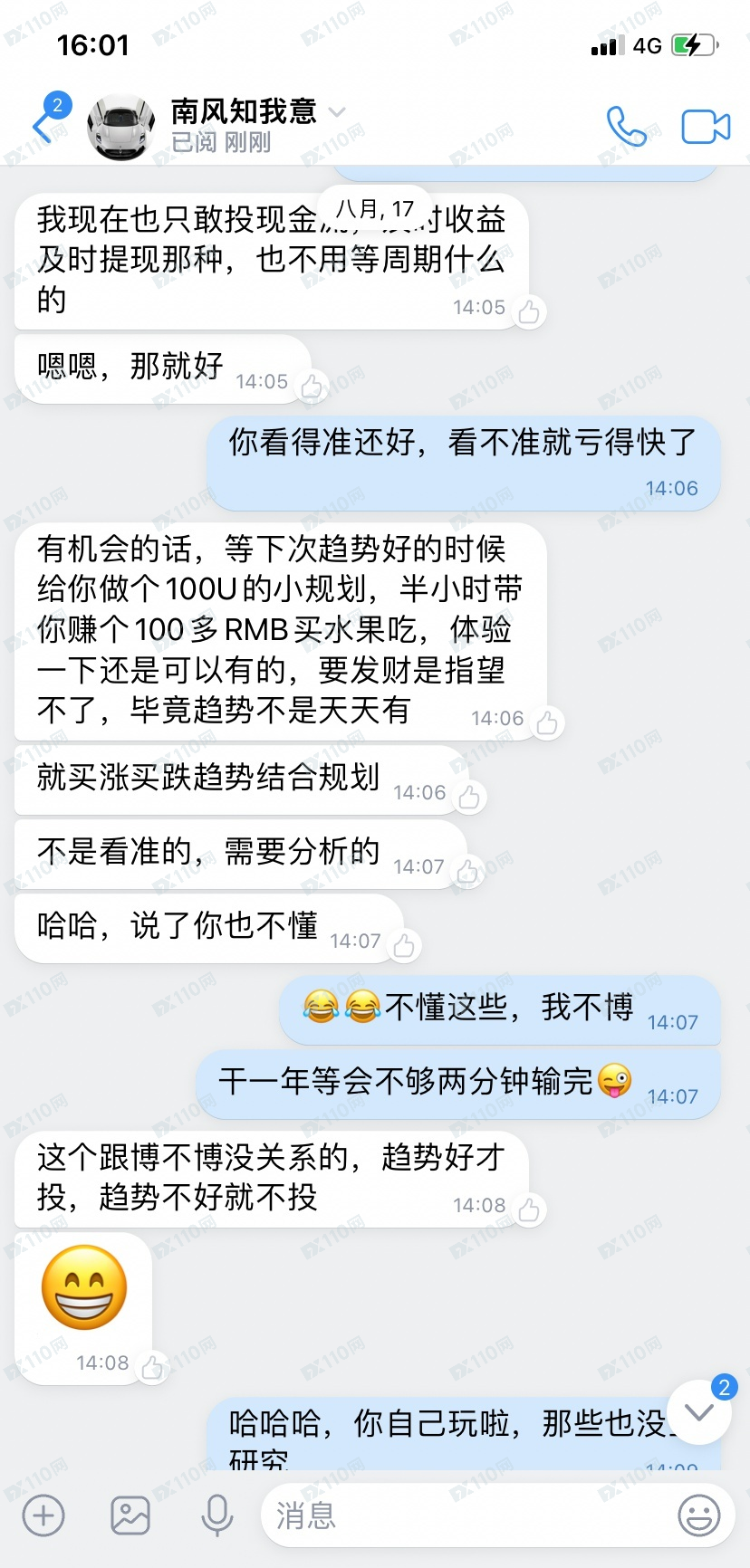Open the emoji sticker picker
This screenshot has width=750, height=1568.
(699, 1515)
